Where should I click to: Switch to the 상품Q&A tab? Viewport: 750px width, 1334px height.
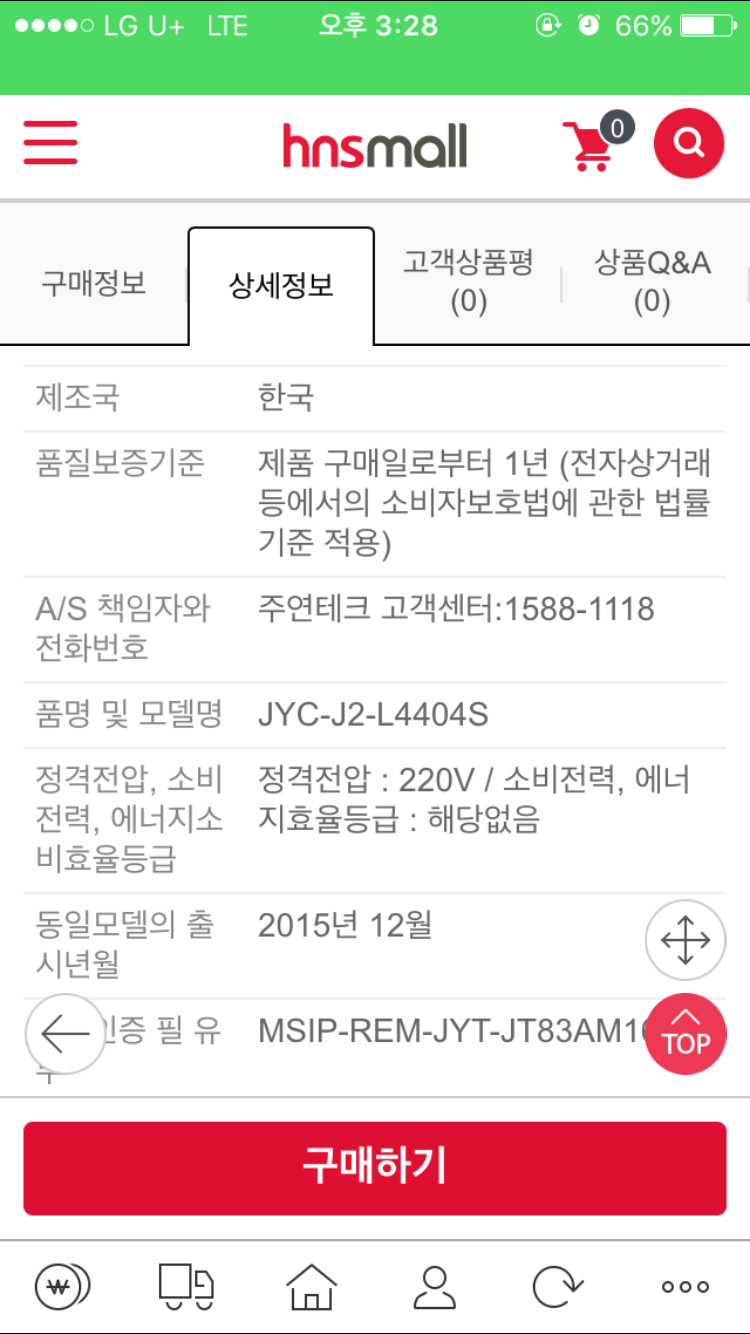point(653,282)
